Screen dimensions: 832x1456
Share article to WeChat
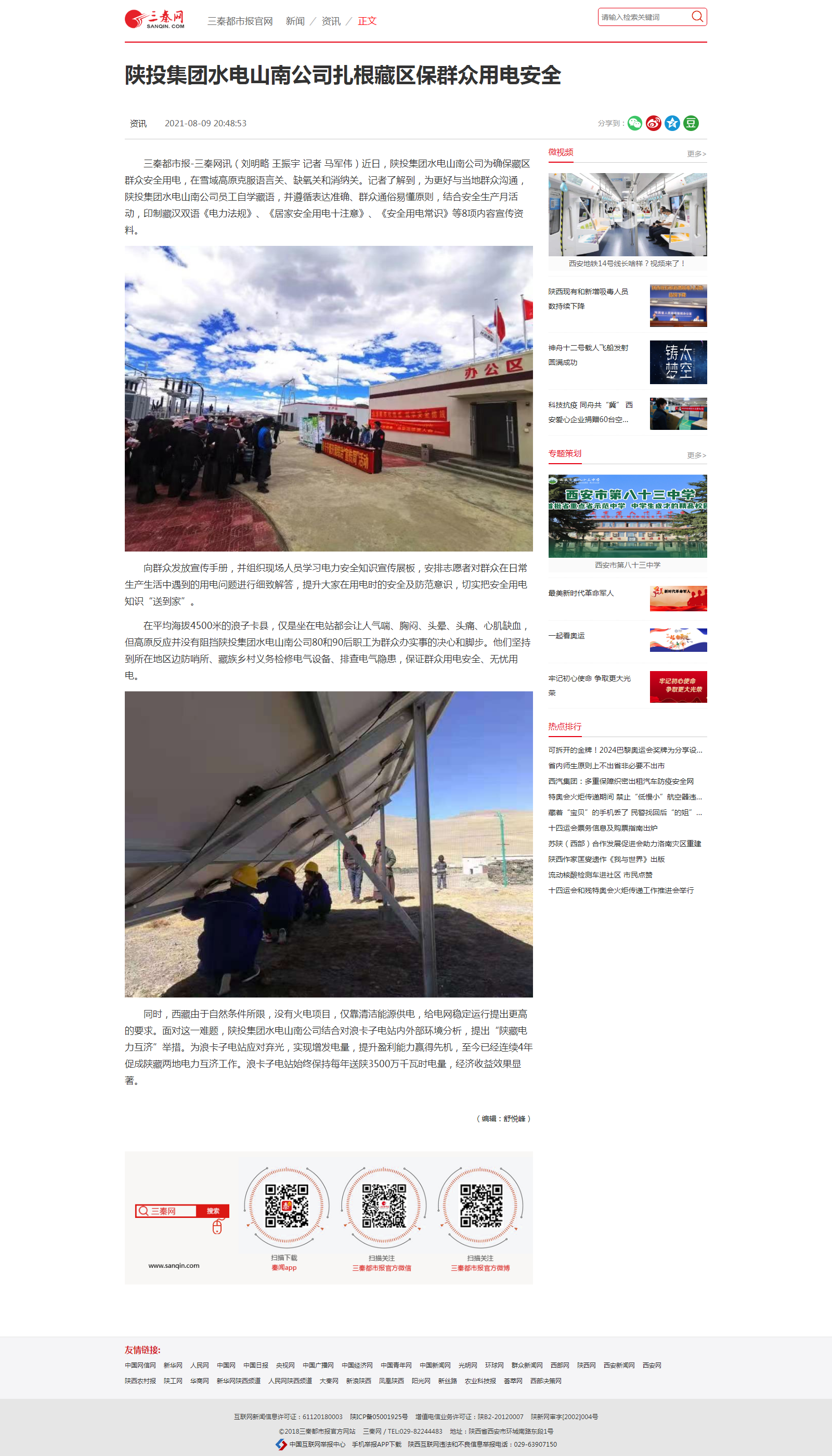pyautogui.click(x=634, y=123)
